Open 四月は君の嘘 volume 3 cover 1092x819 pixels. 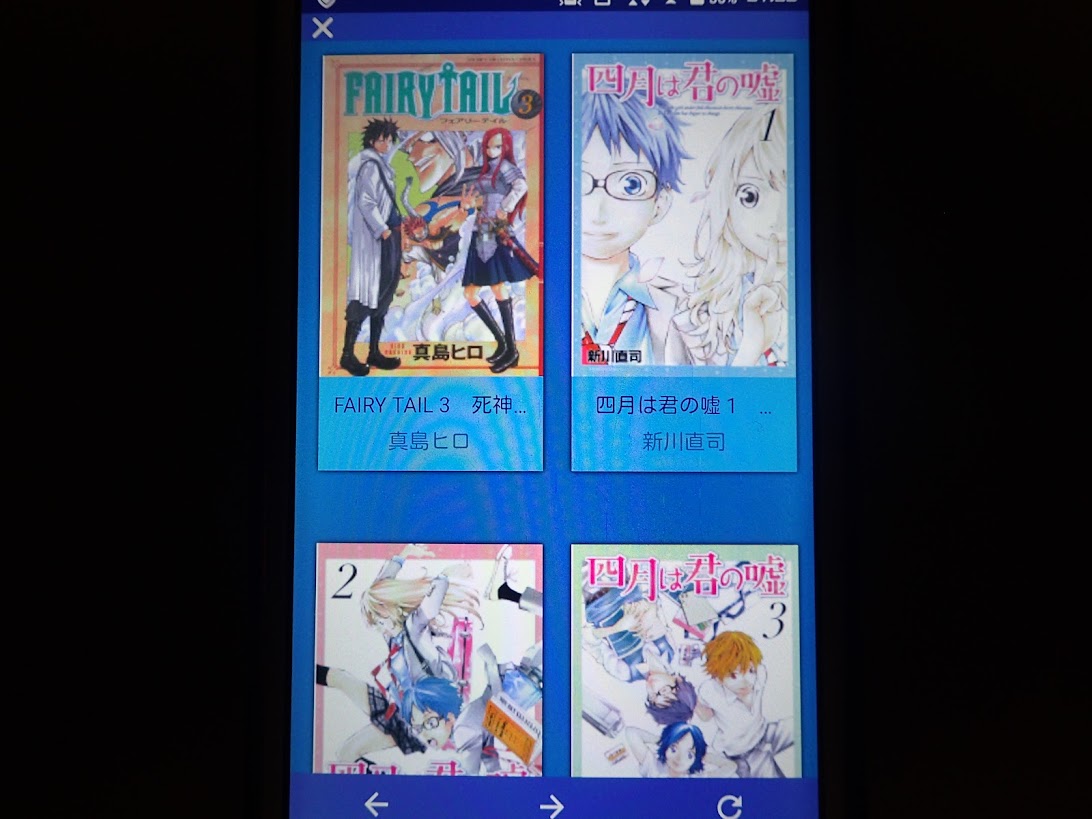pyautogui.click(x=685, y=660)
